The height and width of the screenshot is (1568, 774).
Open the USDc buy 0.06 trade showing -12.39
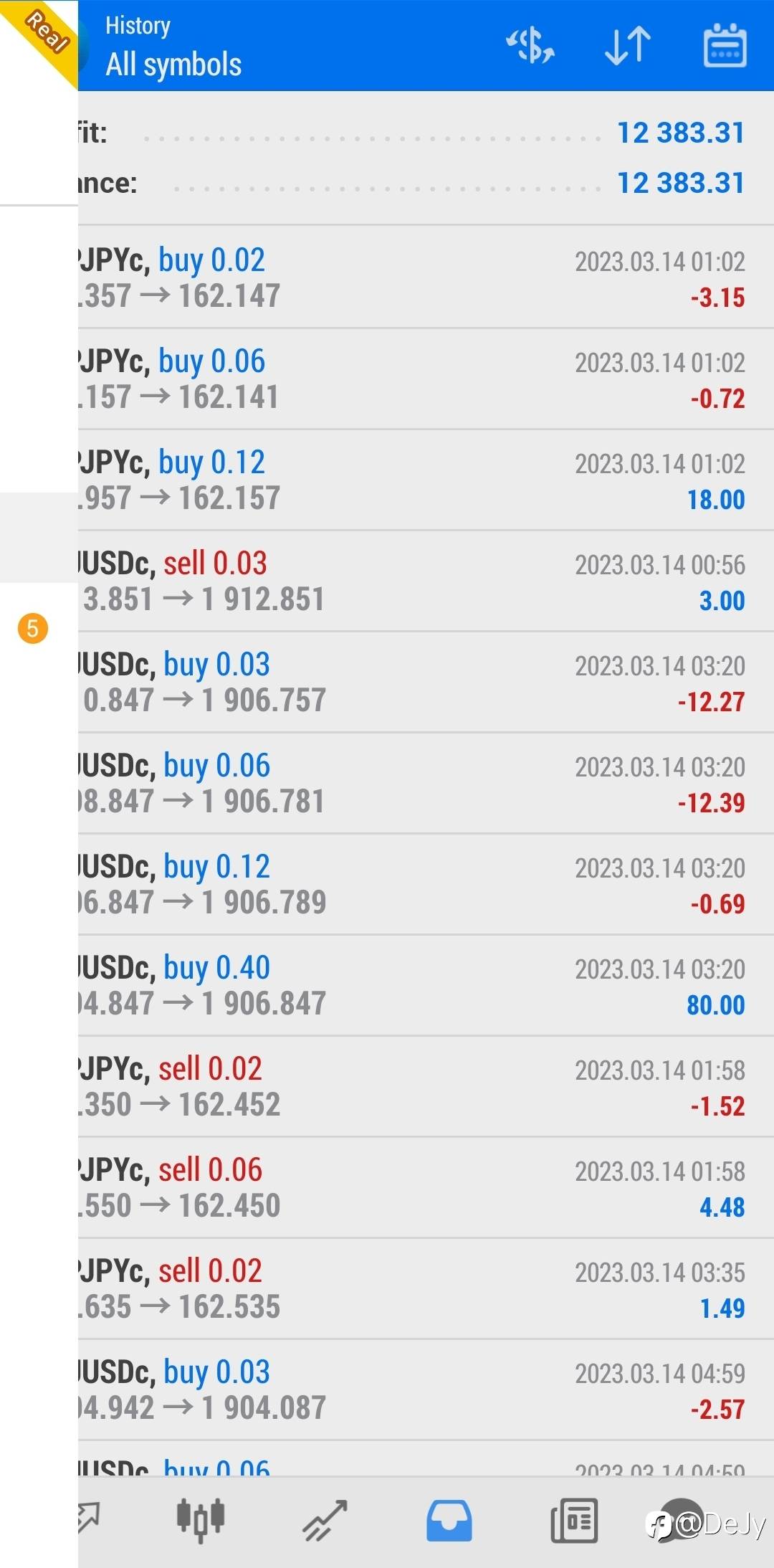tap(426, 784)
